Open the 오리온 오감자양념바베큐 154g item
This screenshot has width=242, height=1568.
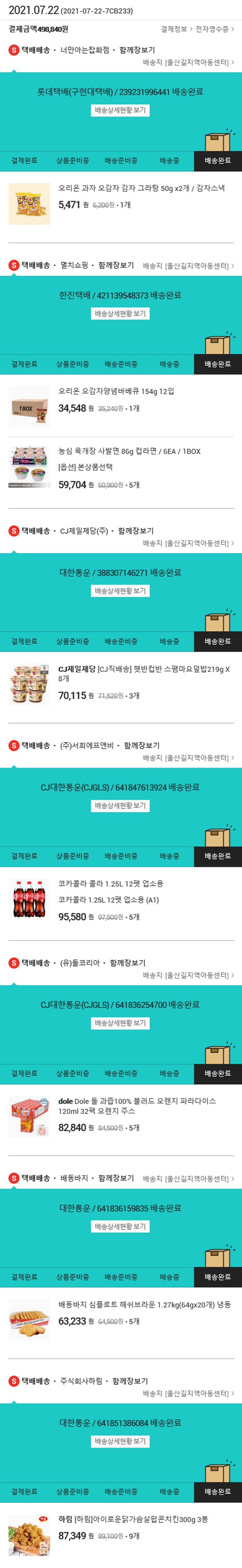(116, 391)
